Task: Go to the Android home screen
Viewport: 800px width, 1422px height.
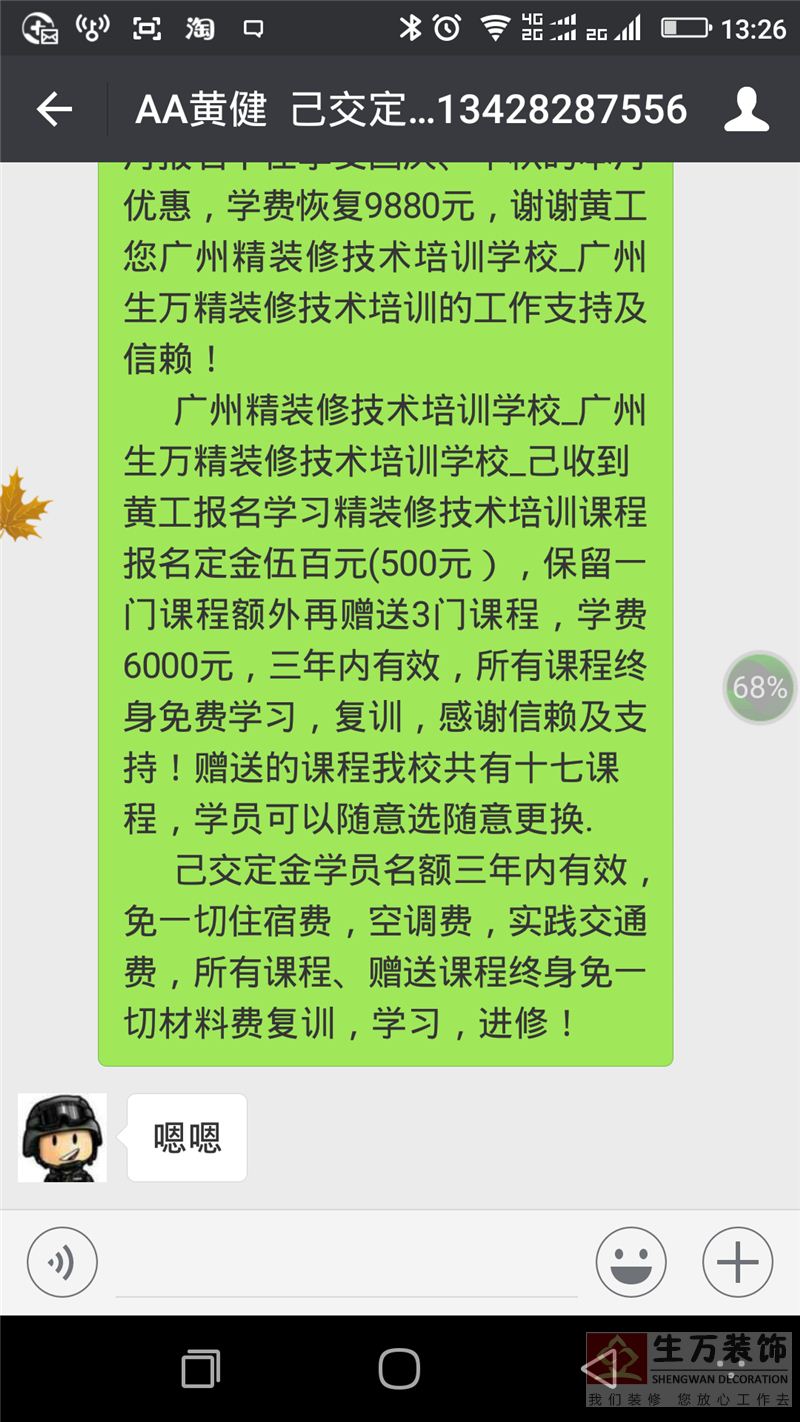Action: pyautogui.click(x=399, y=1368)
